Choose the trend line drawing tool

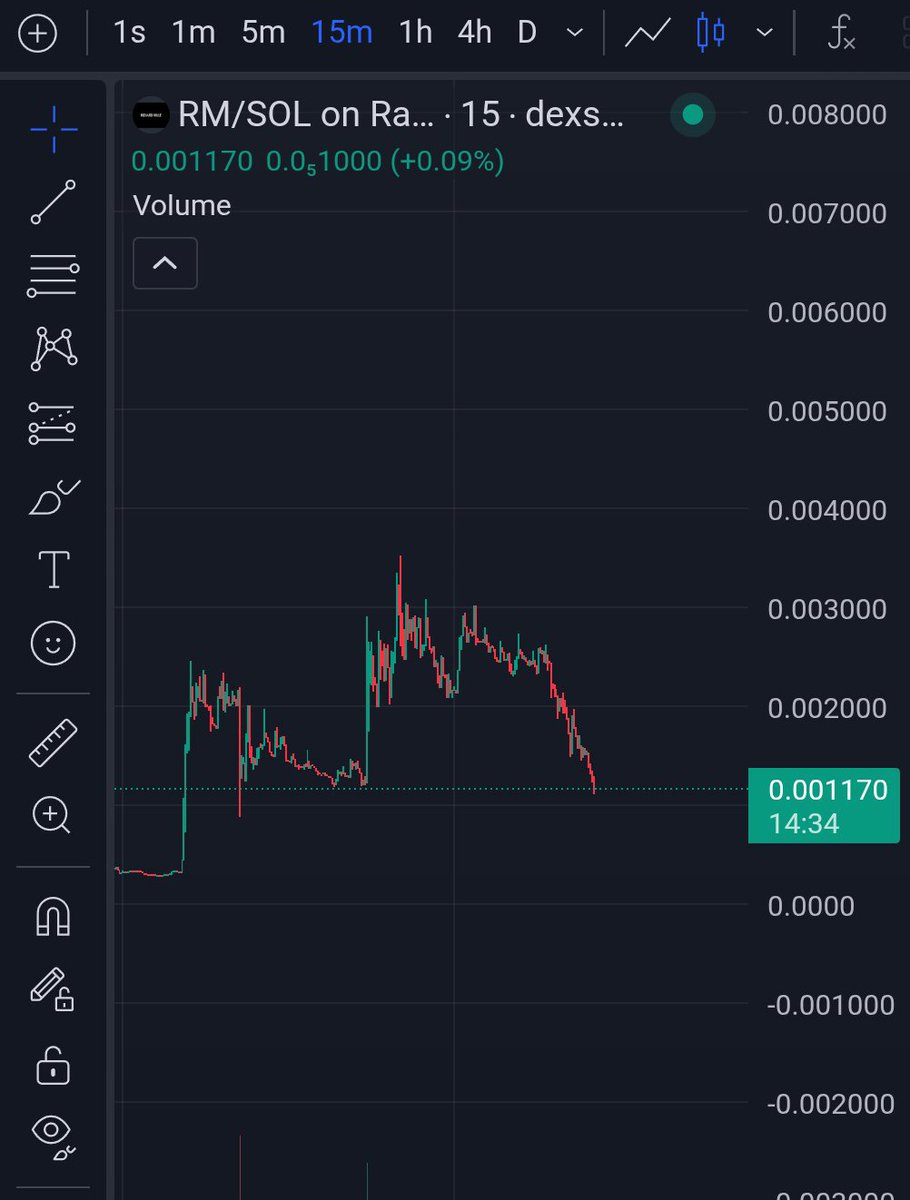53,203
